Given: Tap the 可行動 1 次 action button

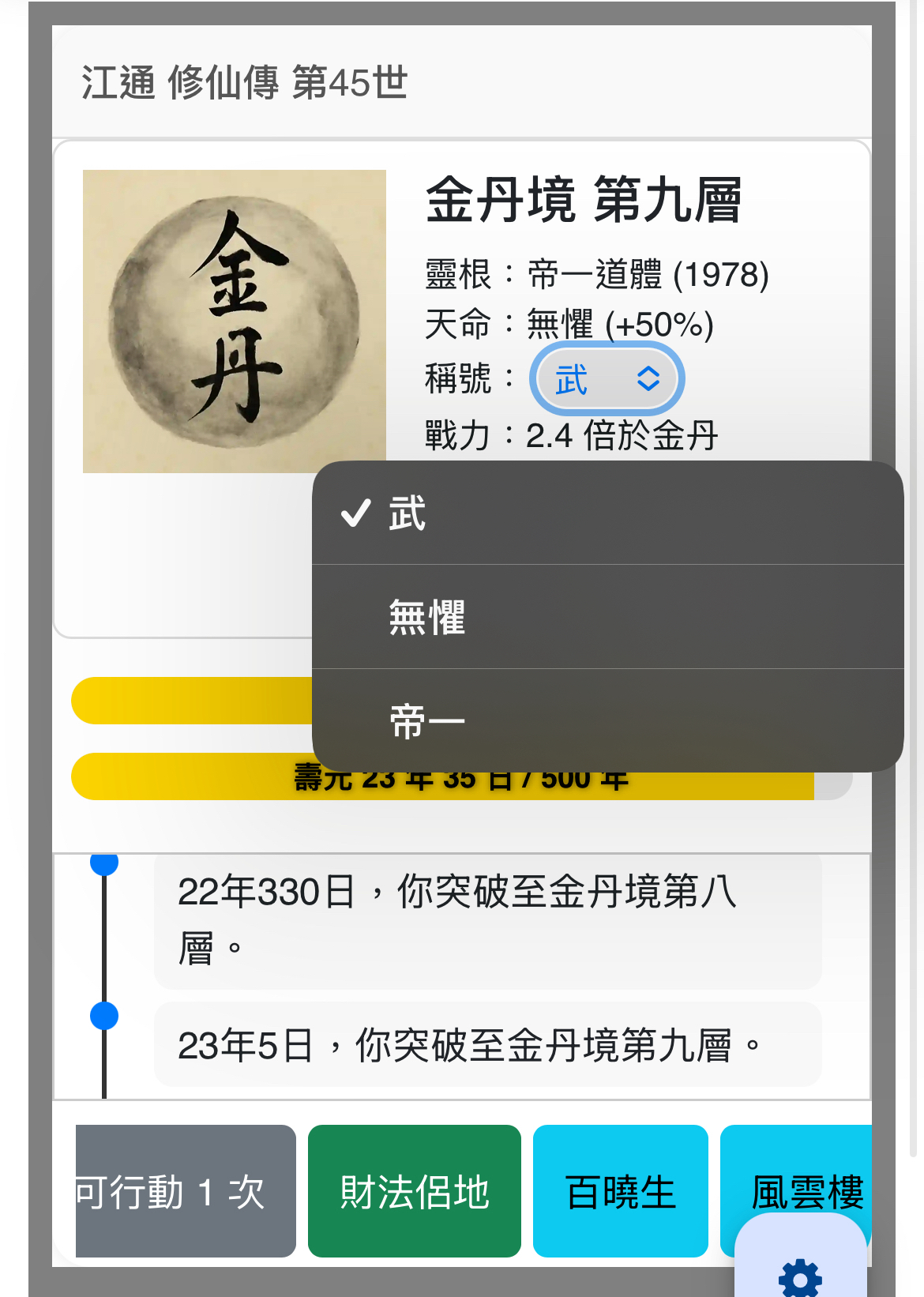Looking at the screenshot, I should click(x=186, y=1190).
